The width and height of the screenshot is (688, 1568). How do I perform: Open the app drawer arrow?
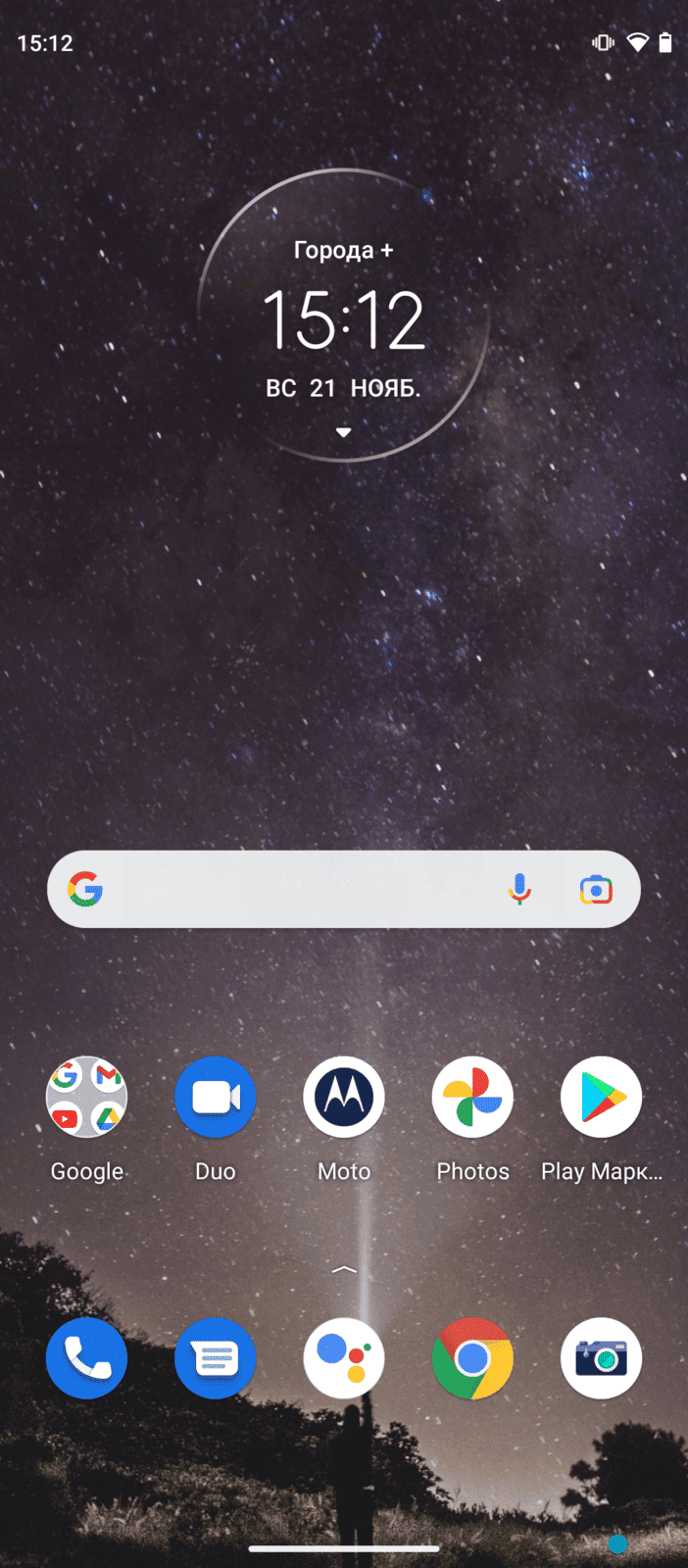[344, 1269]
